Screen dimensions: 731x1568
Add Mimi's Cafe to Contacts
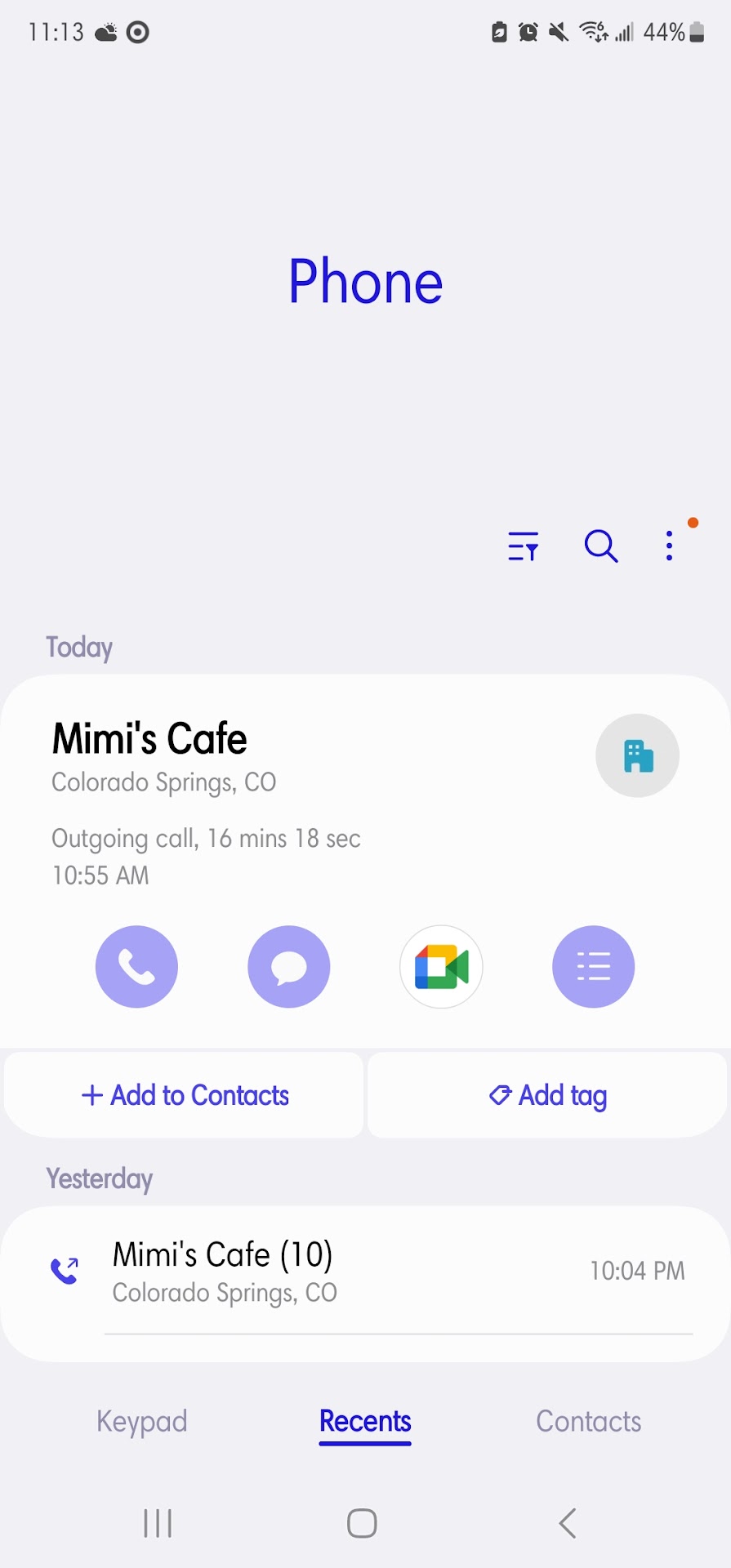pyautogui.click(x=185, y=1095)
